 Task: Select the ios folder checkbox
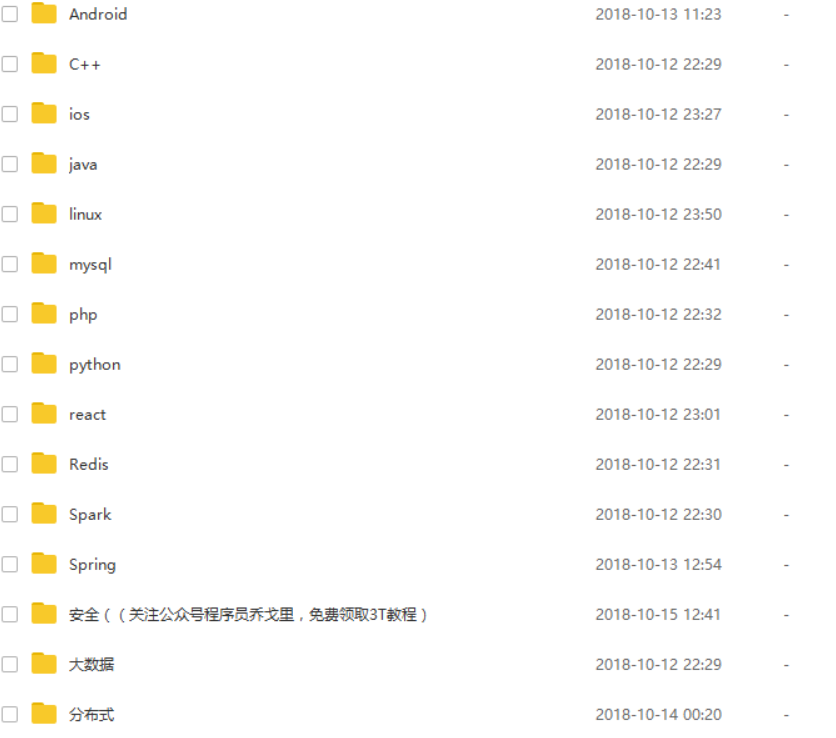click(10, 114)
